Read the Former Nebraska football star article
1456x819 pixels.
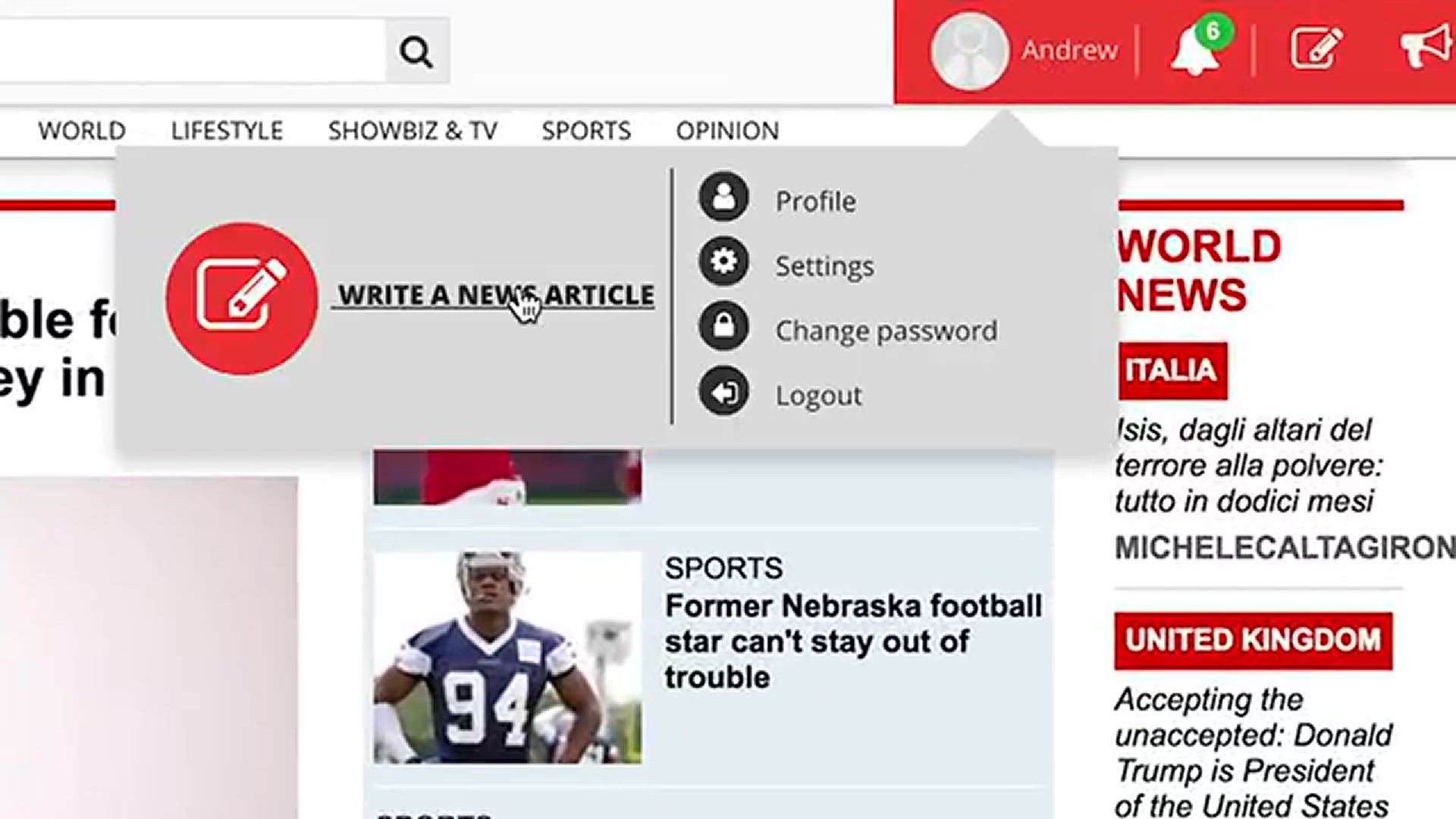[x=852, y=641]
